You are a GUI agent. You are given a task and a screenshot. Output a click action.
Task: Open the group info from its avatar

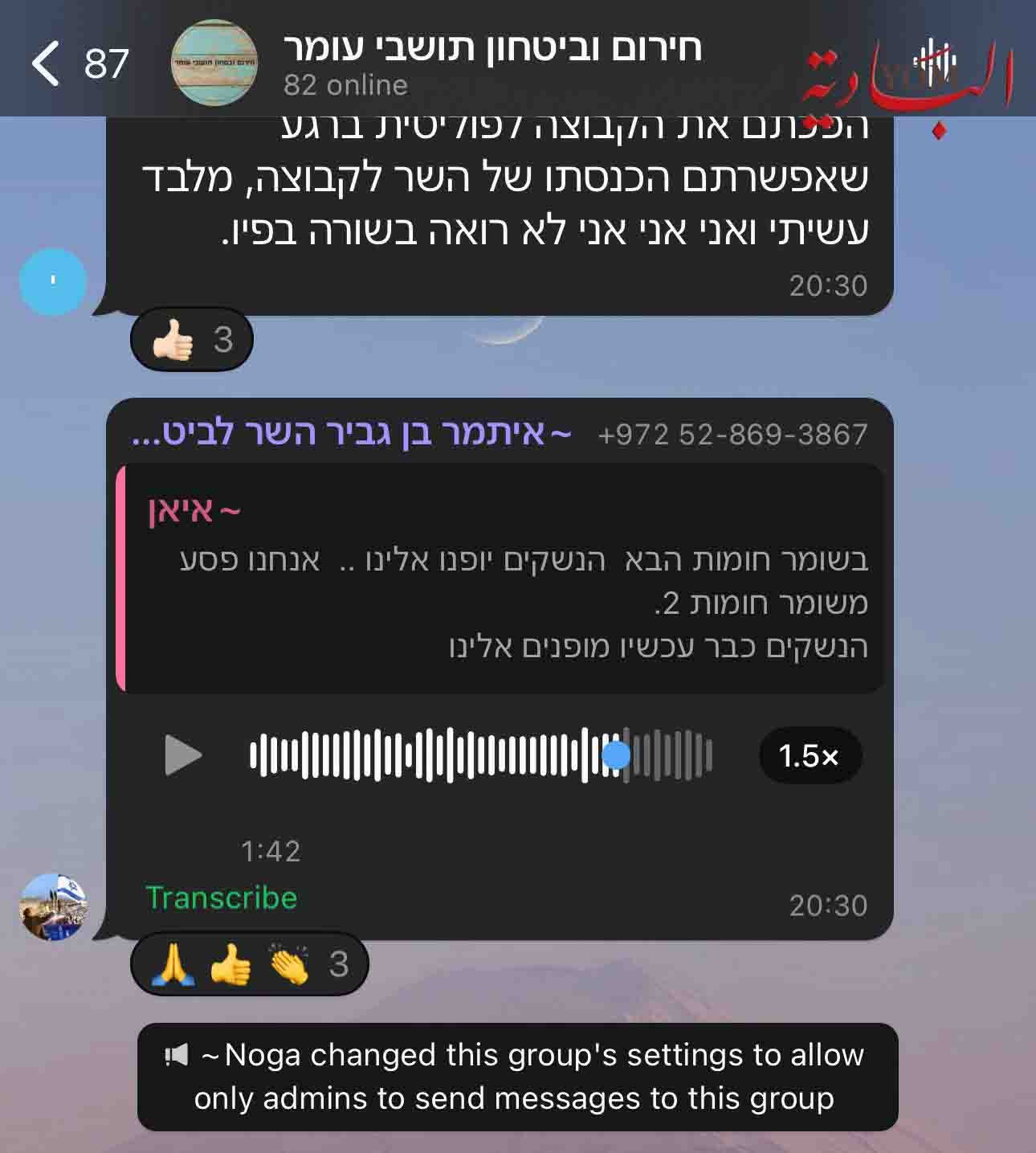[x=214, y=63]
